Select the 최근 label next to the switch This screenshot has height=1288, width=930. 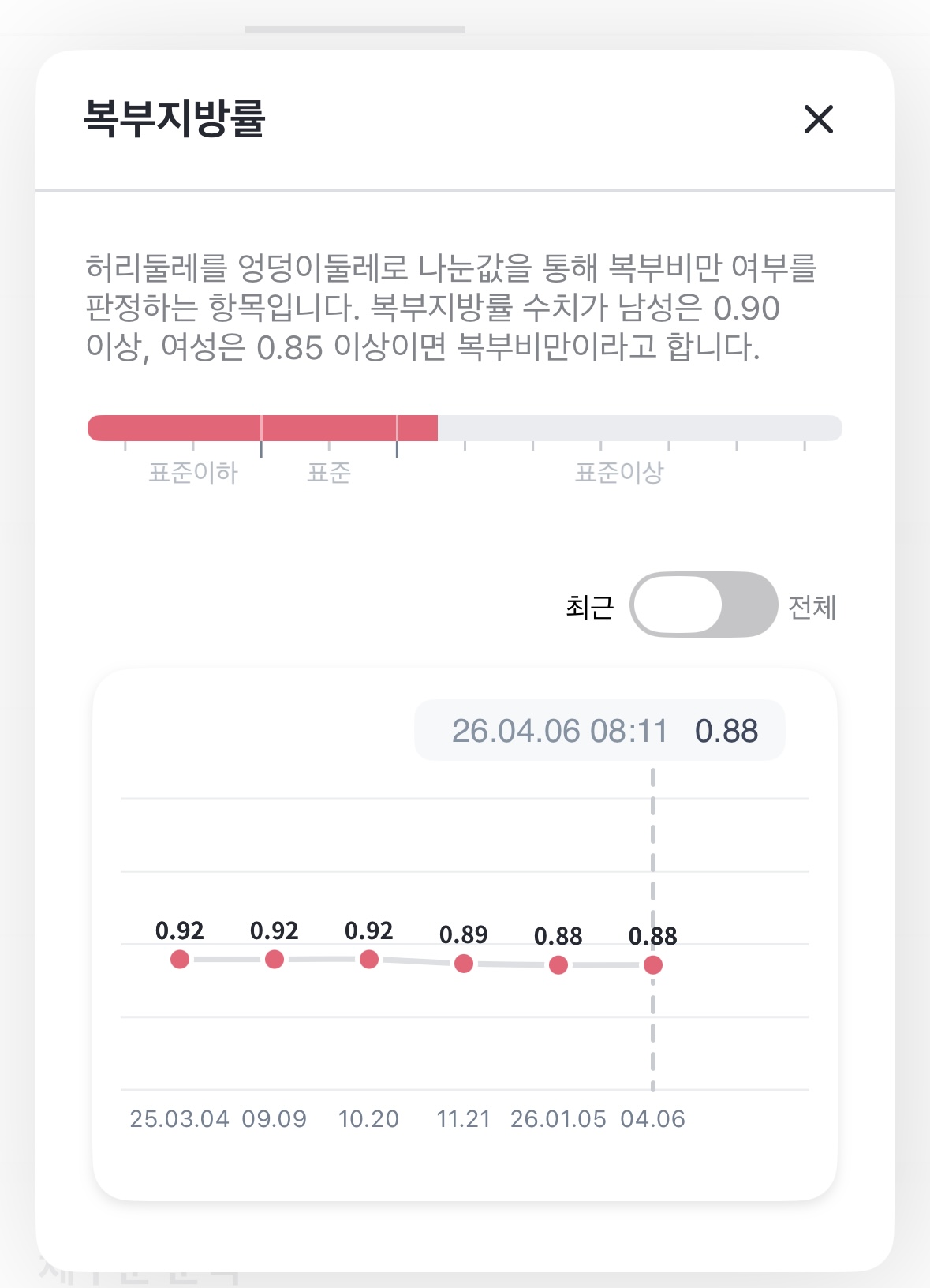[587, 607]
